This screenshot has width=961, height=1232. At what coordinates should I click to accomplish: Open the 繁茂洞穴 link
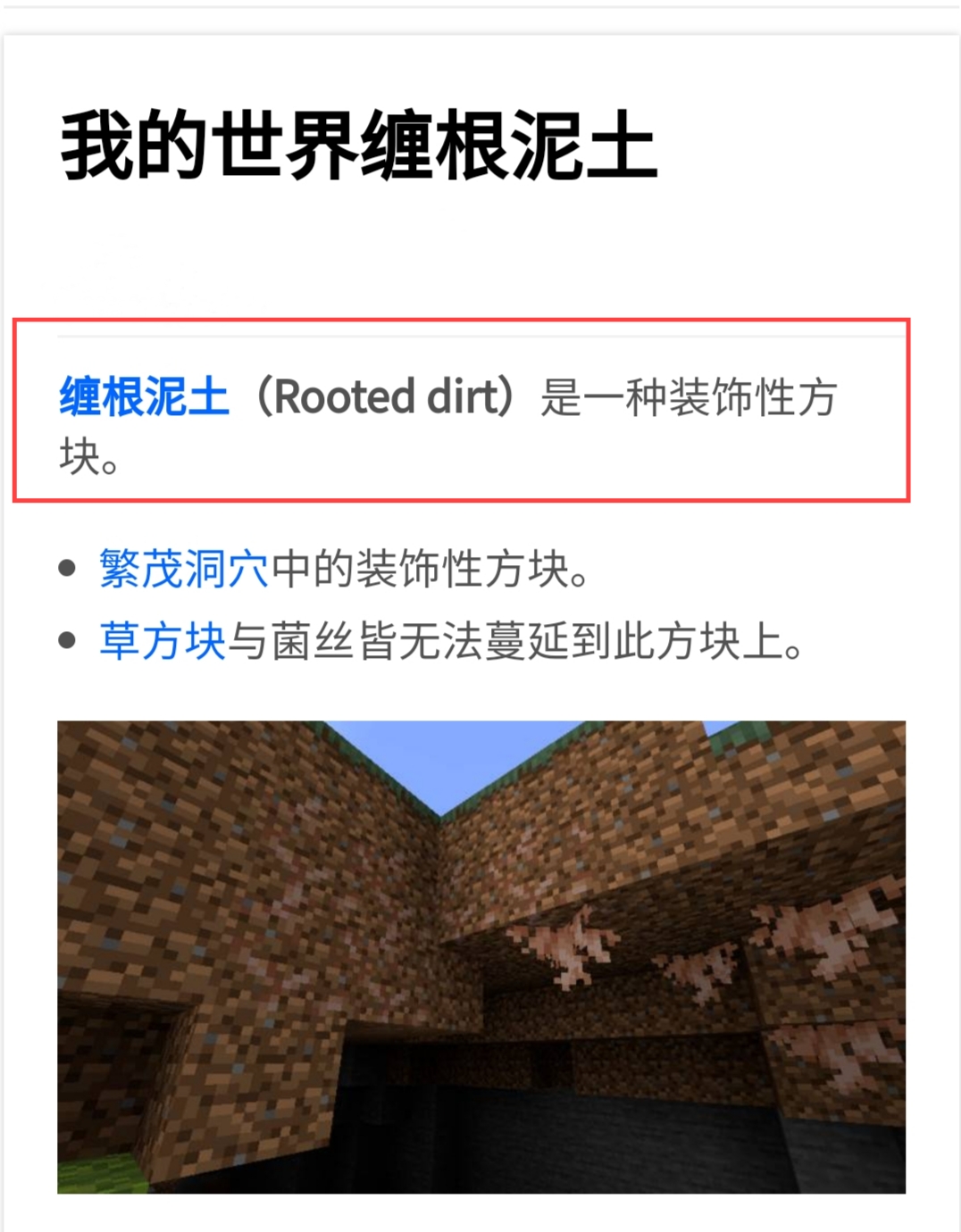click(x=183, y=568)
